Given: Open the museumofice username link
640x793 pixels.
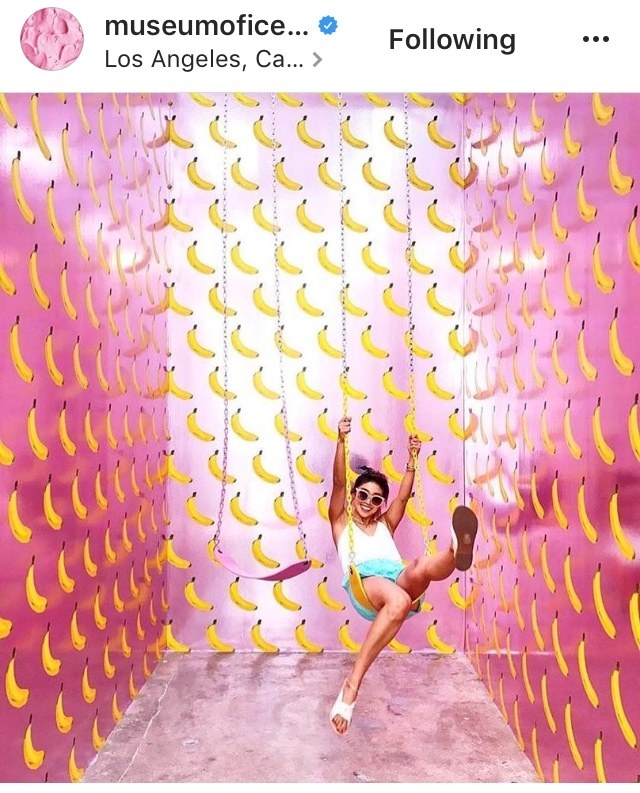Looking at the screenshot, I should (208, 25).
